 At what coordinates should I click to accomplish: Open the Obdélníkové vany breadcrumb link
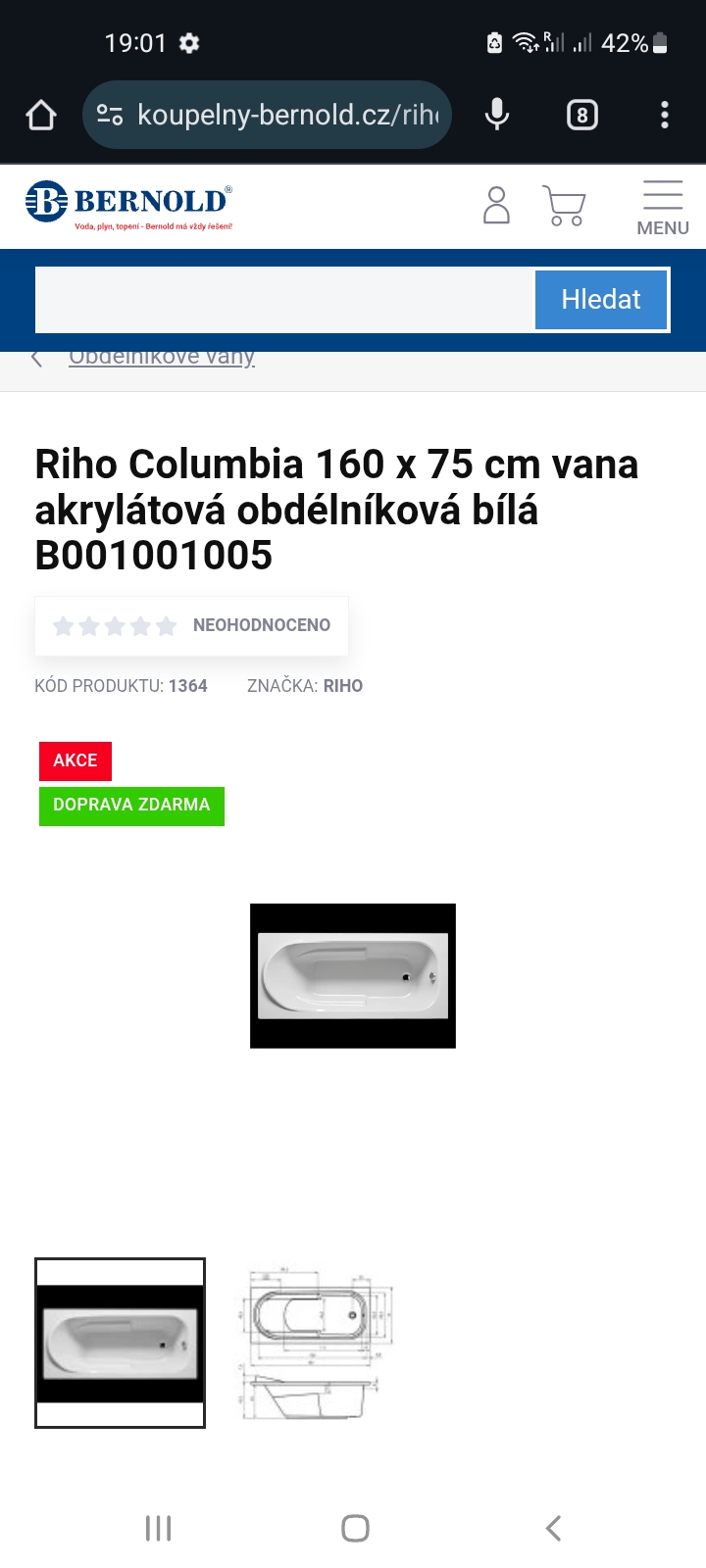click(x=162, y=358)
